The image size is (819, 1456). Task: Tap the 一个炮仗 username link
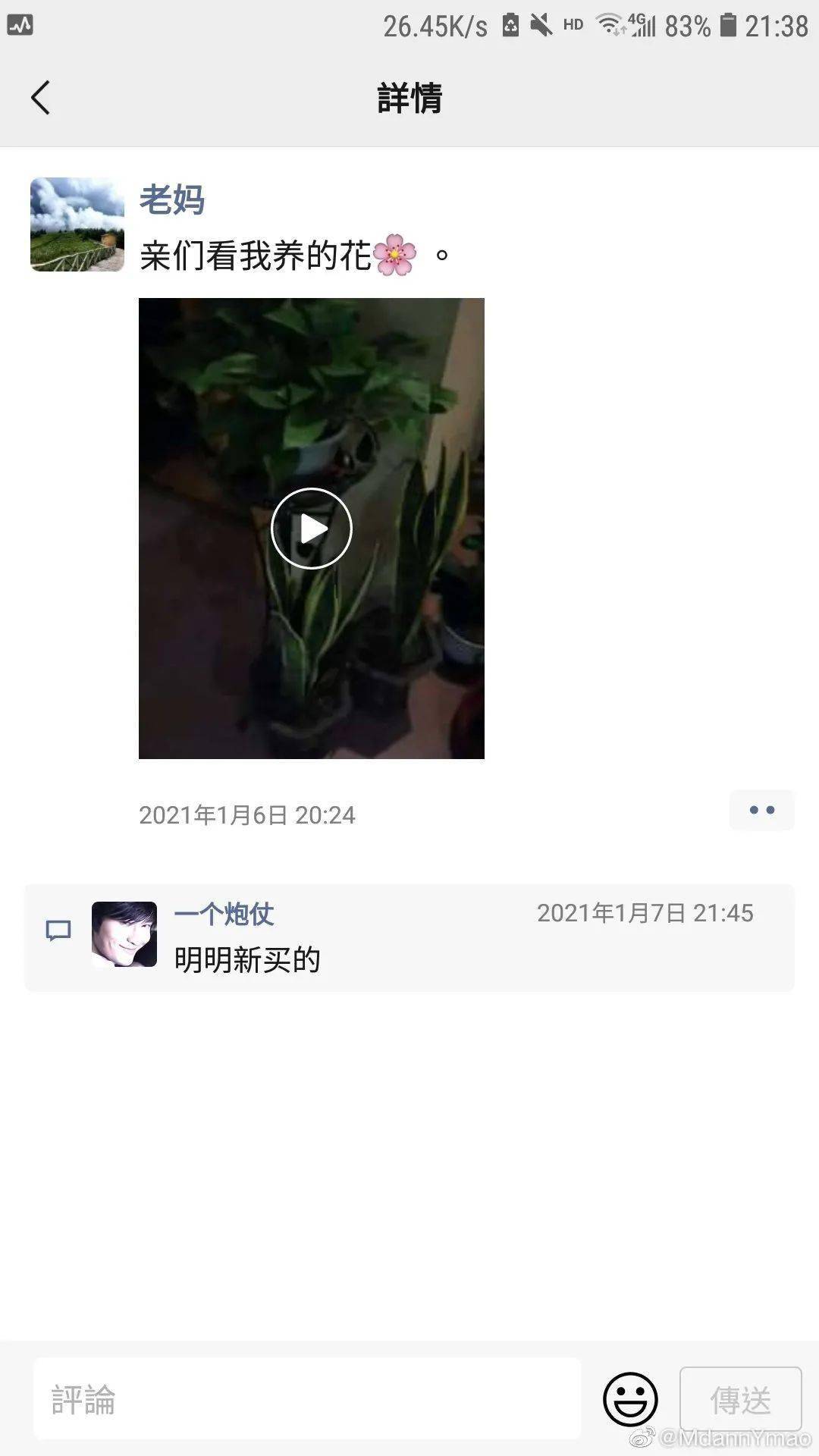click(224, 914)
